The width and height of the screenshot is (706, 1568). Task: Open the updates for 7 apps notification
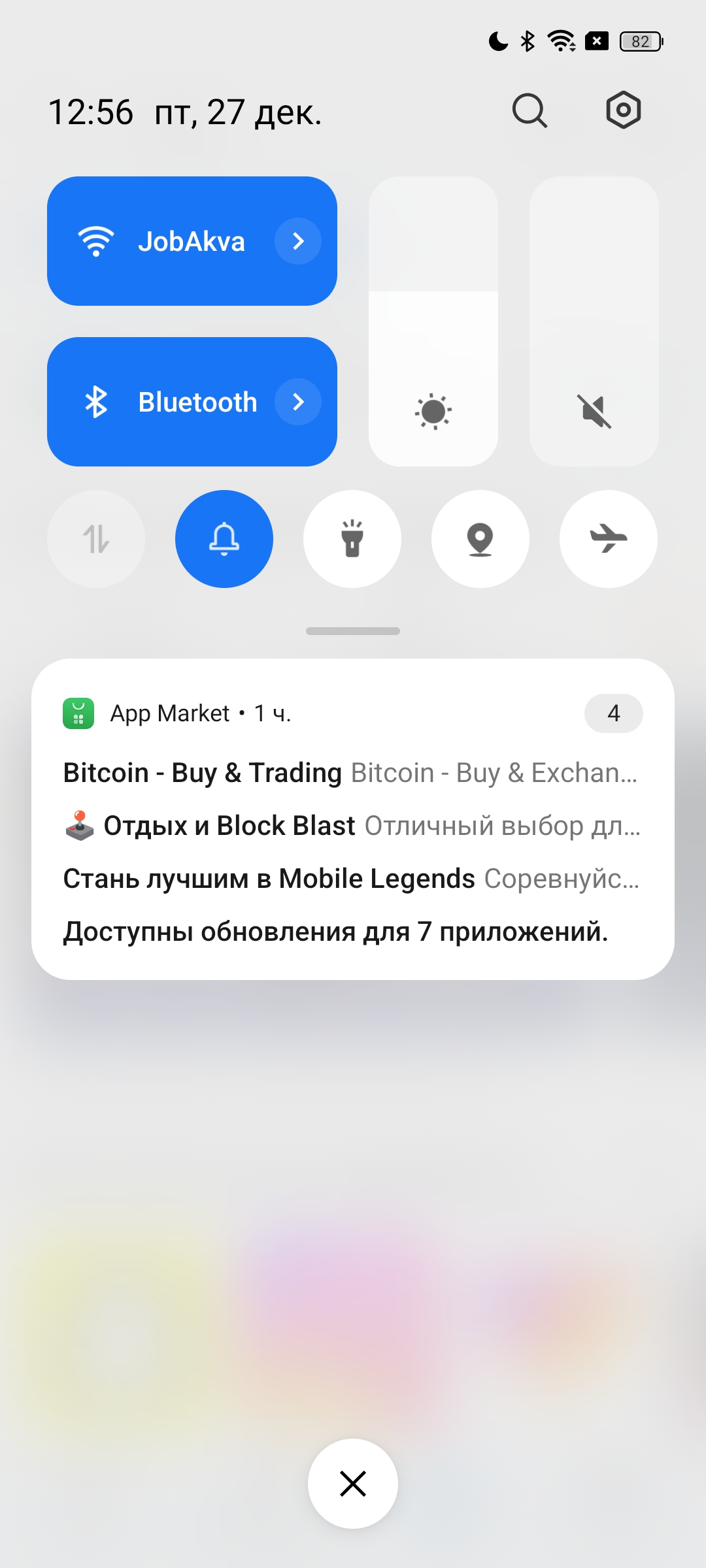(336, 932)
